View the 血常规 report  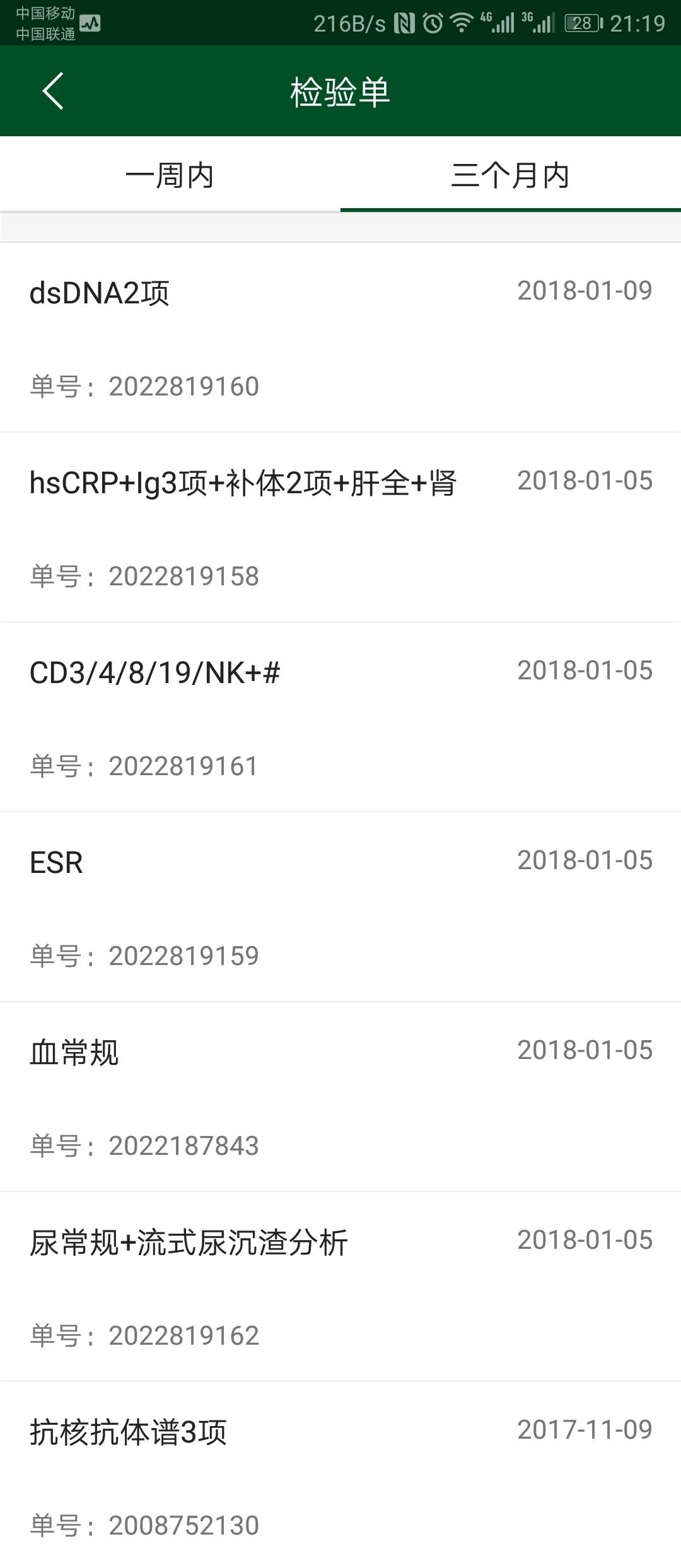(x=340, y=1097)
